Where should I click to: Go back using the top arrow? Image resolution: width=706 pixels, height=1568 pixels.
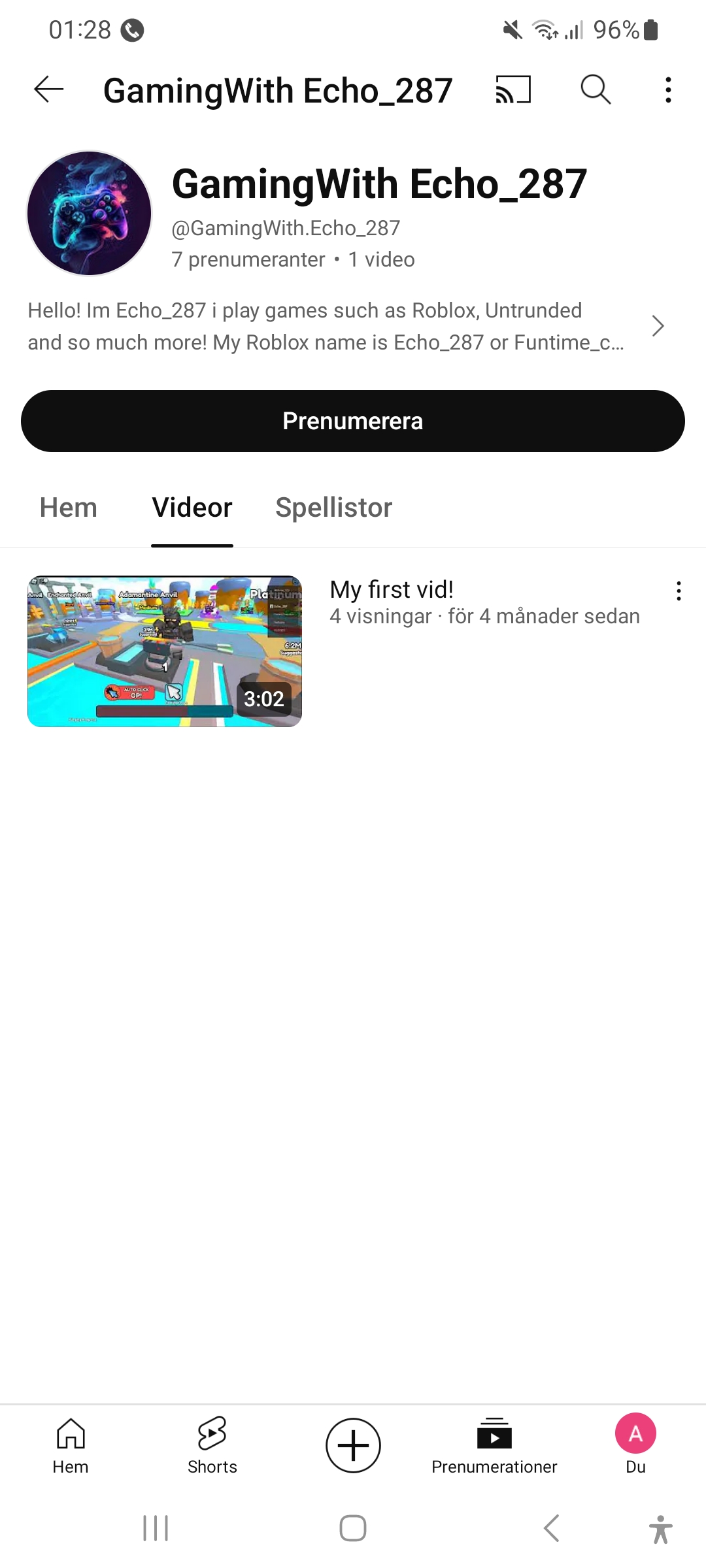coord(49,90)
